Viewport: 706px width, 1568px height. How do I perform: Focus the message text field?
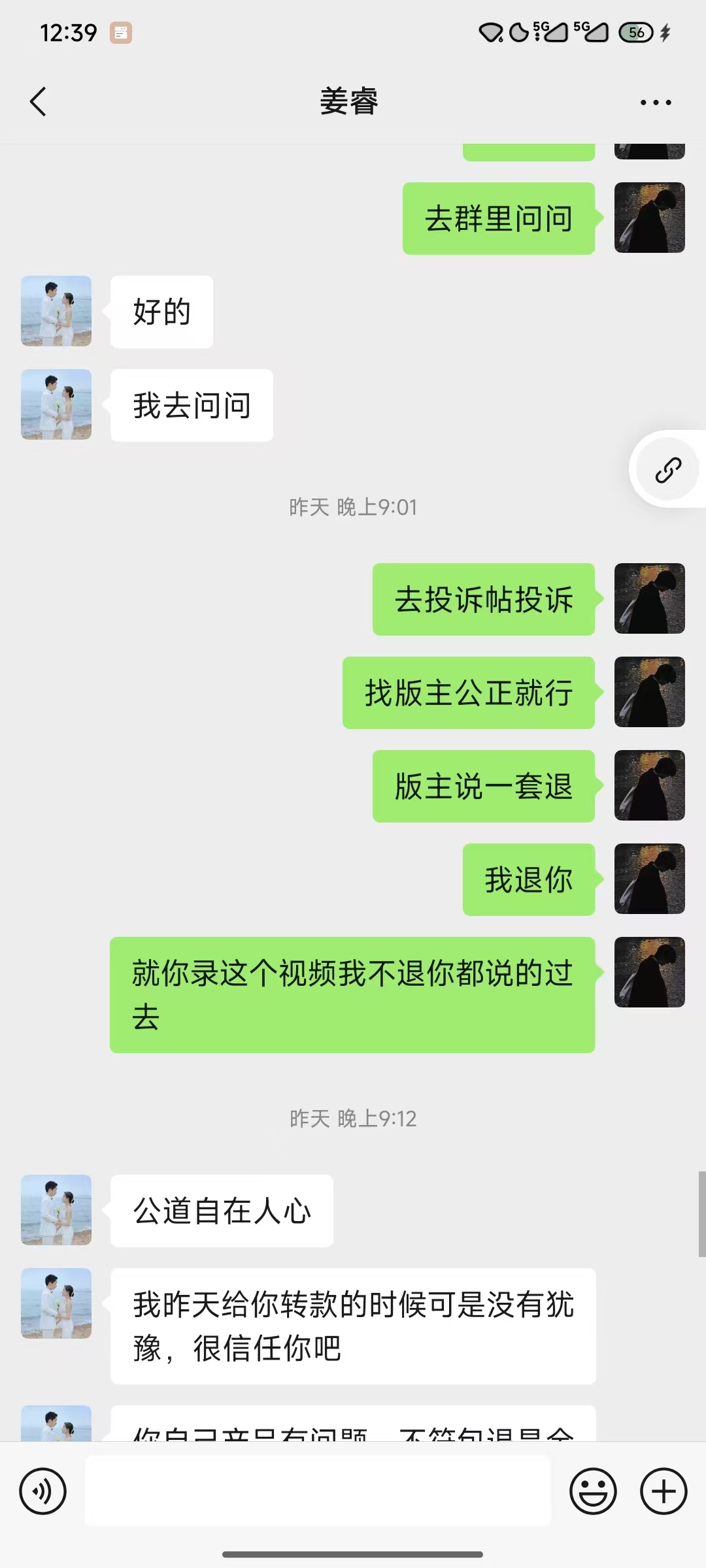click(318, 1492)
